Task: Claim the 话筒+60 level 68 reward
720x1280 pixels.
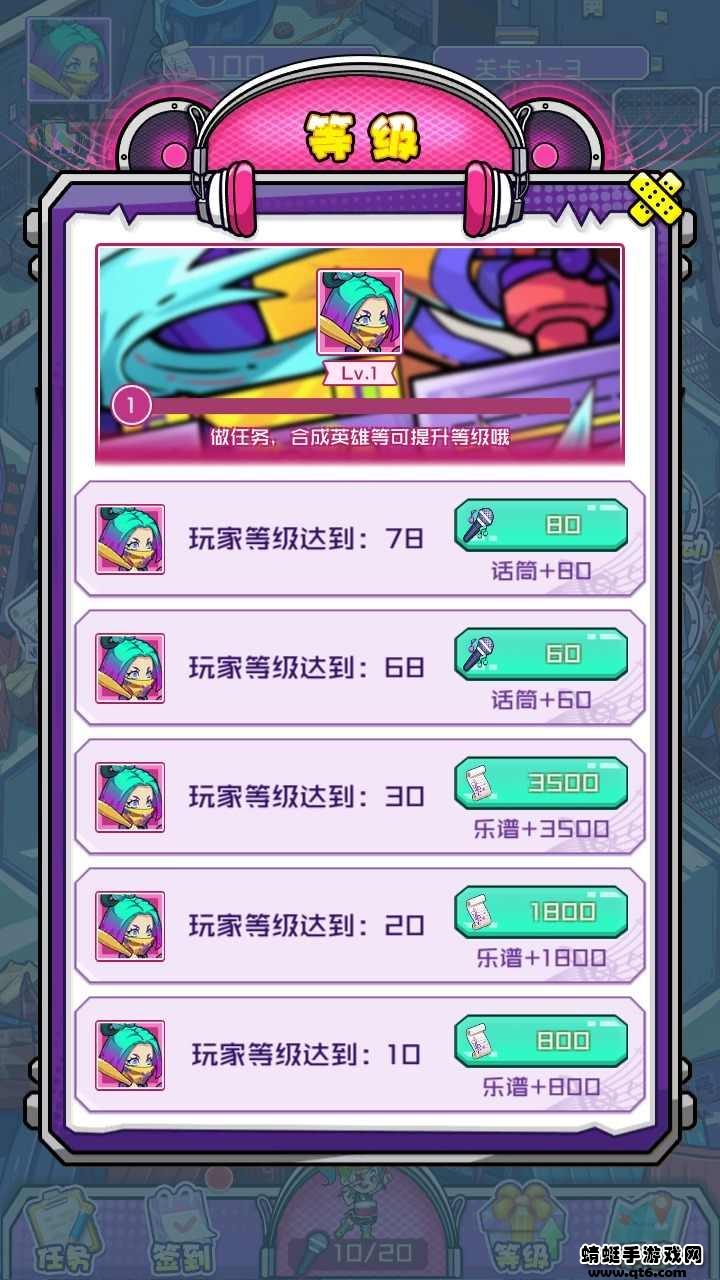Action: tap(540, 653)
